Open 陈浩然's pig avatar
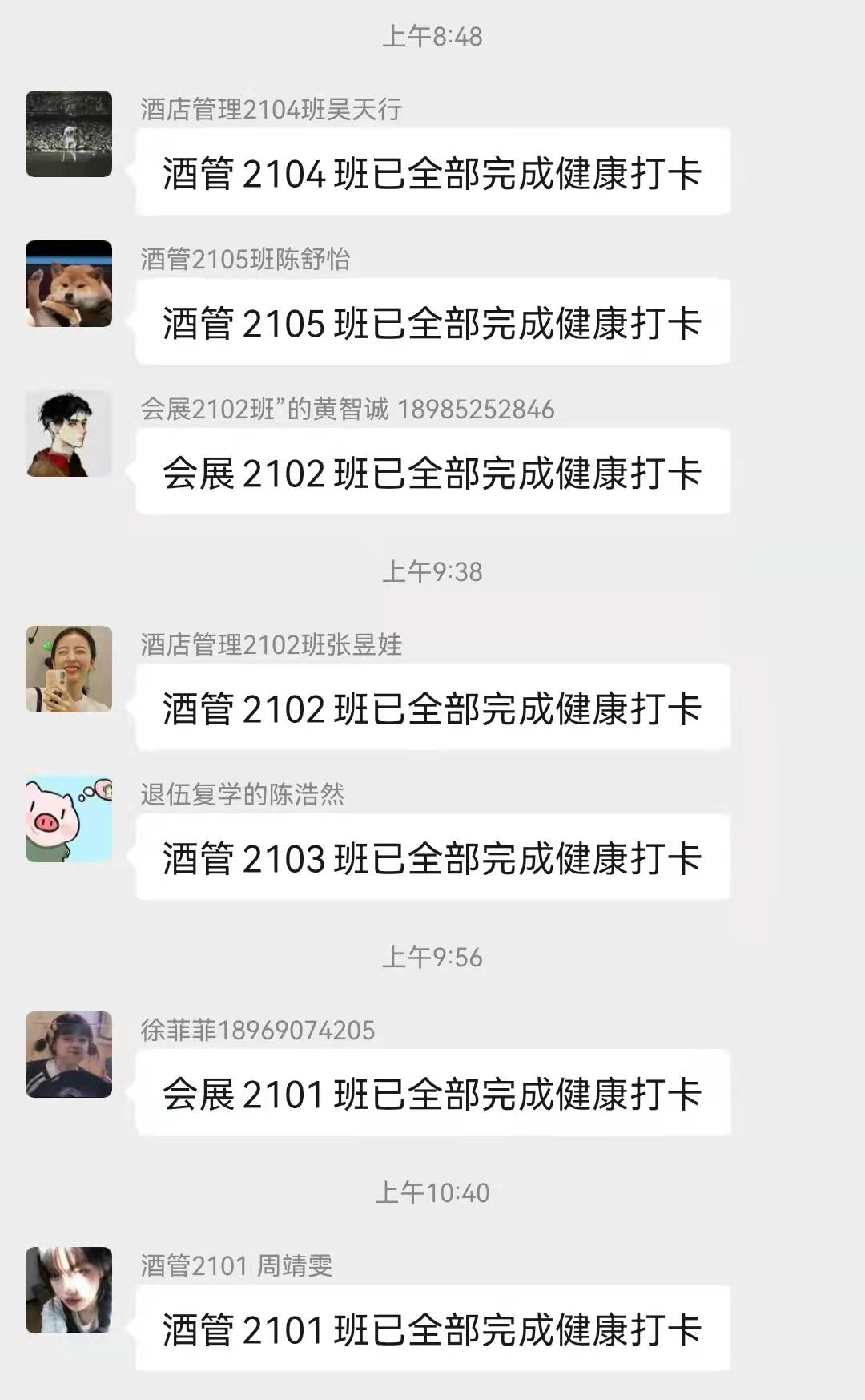 pos(69,819)
